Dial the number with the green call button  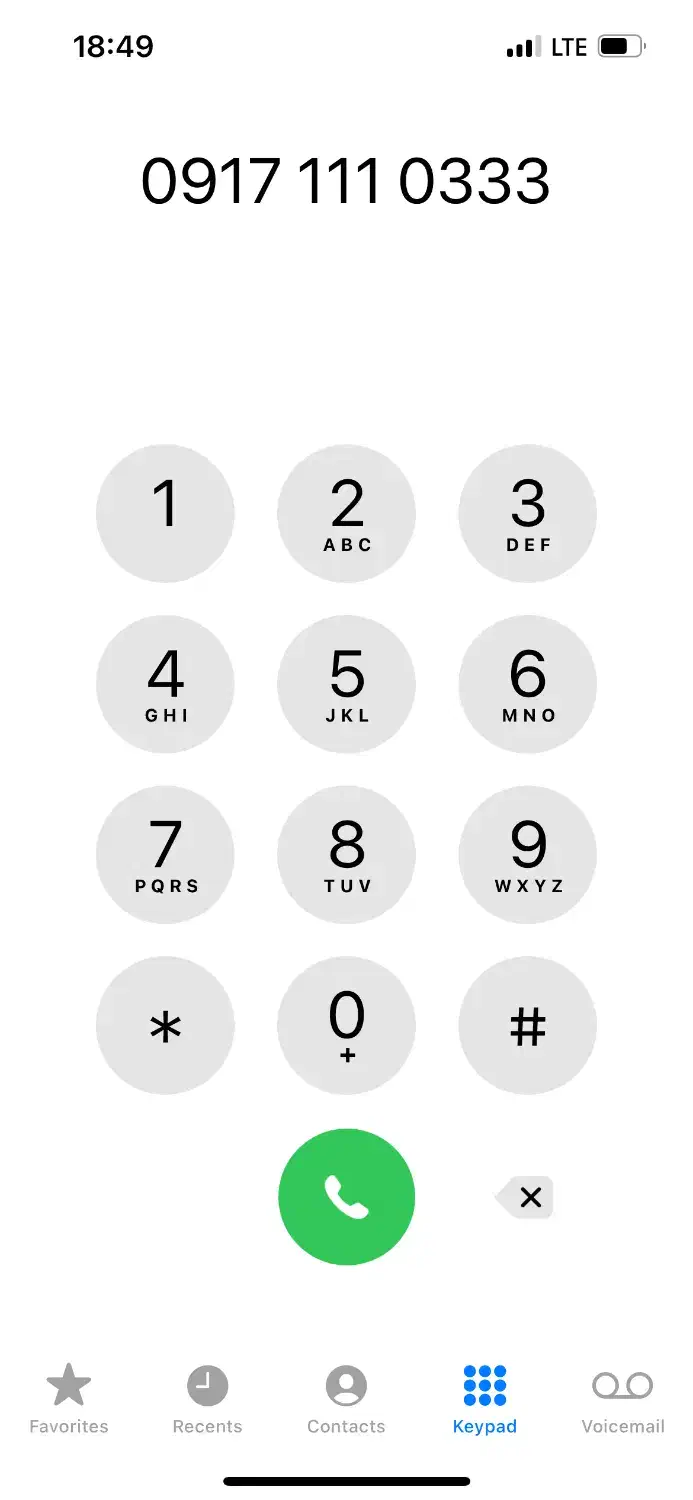(x=346, y=1196)
